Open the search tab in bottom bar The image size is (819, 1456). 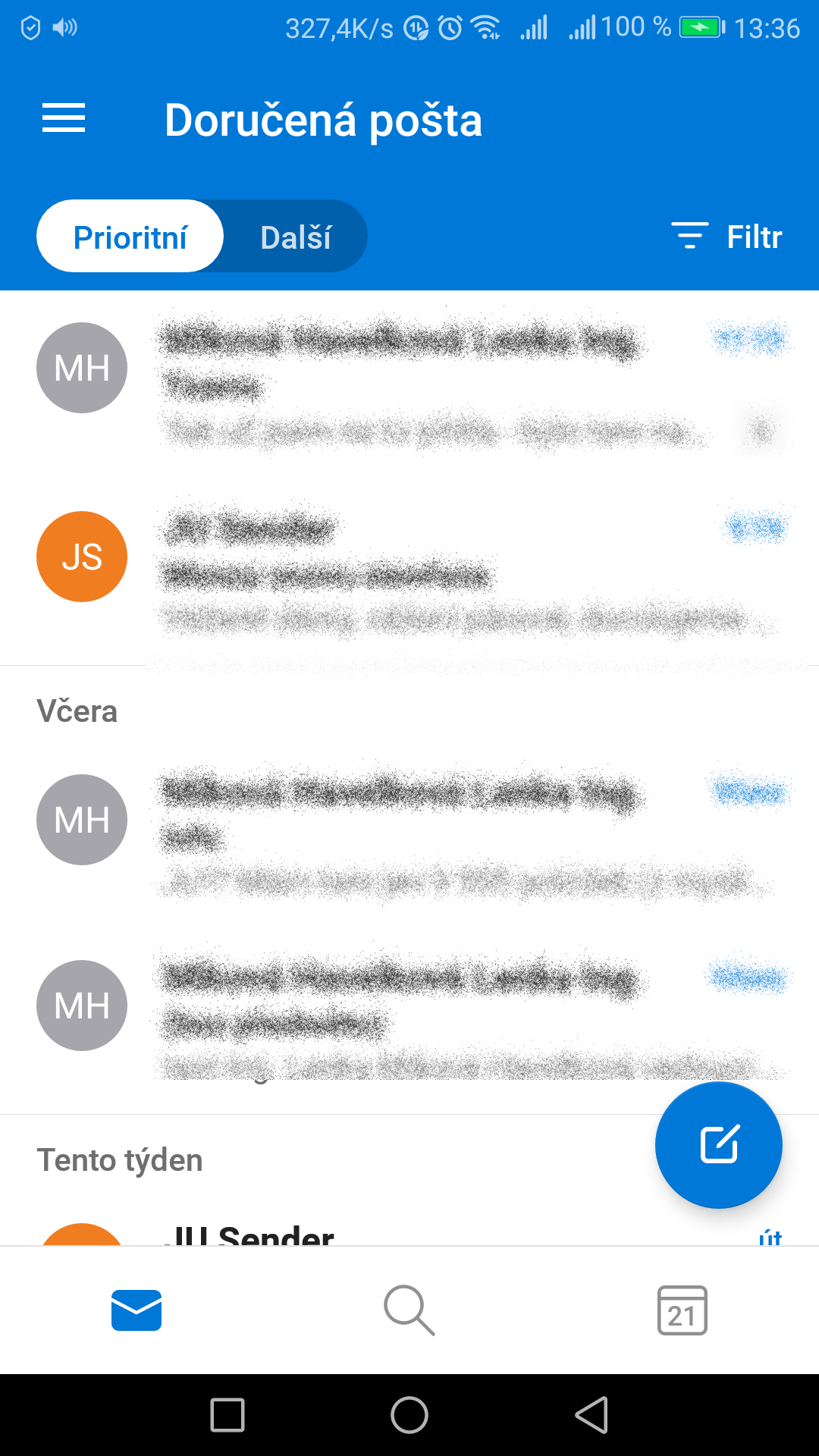point(409,1310)
